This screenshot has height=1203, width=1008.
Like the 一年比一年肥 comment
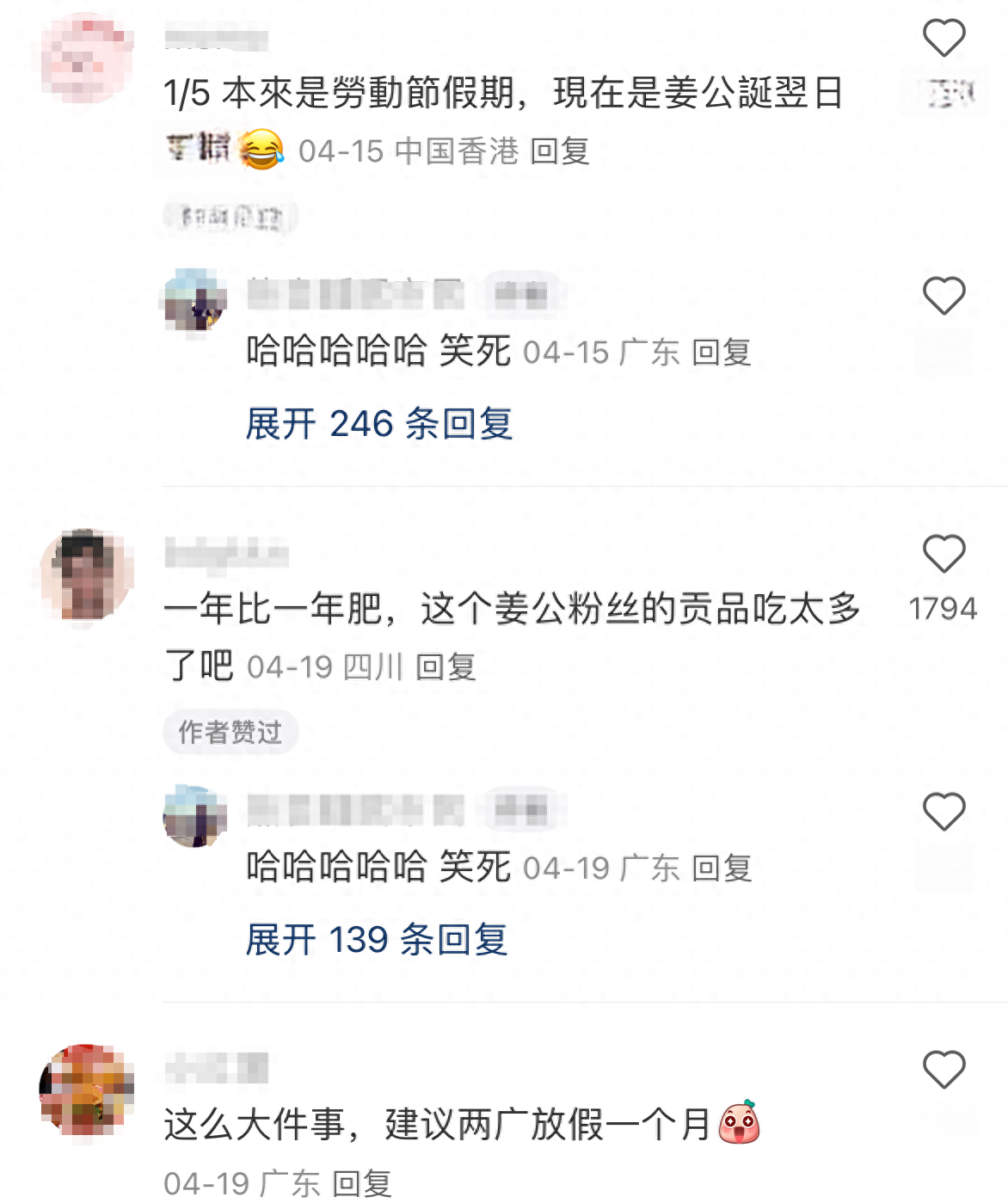coord(943,554)
